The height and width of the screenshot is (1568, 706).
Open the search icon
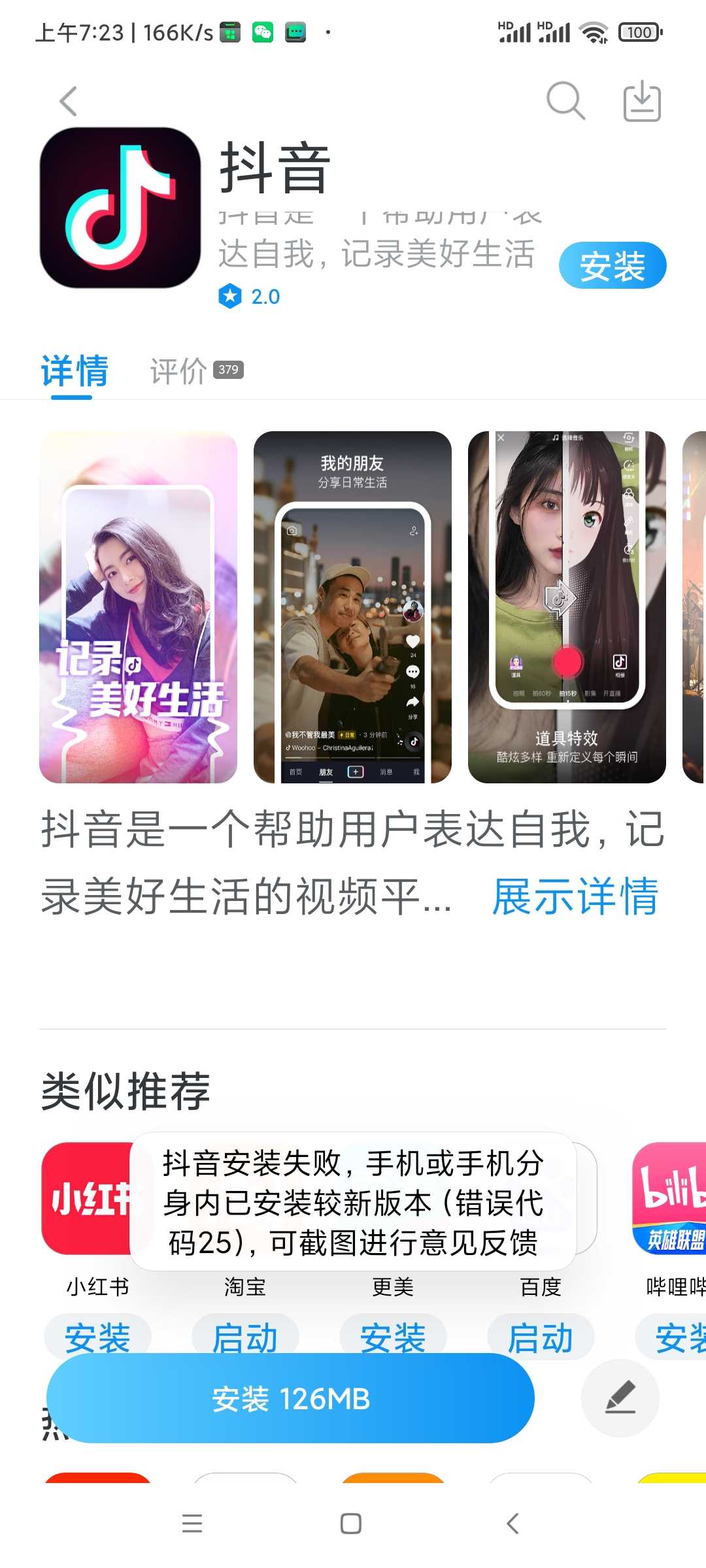tap(565, 101)
